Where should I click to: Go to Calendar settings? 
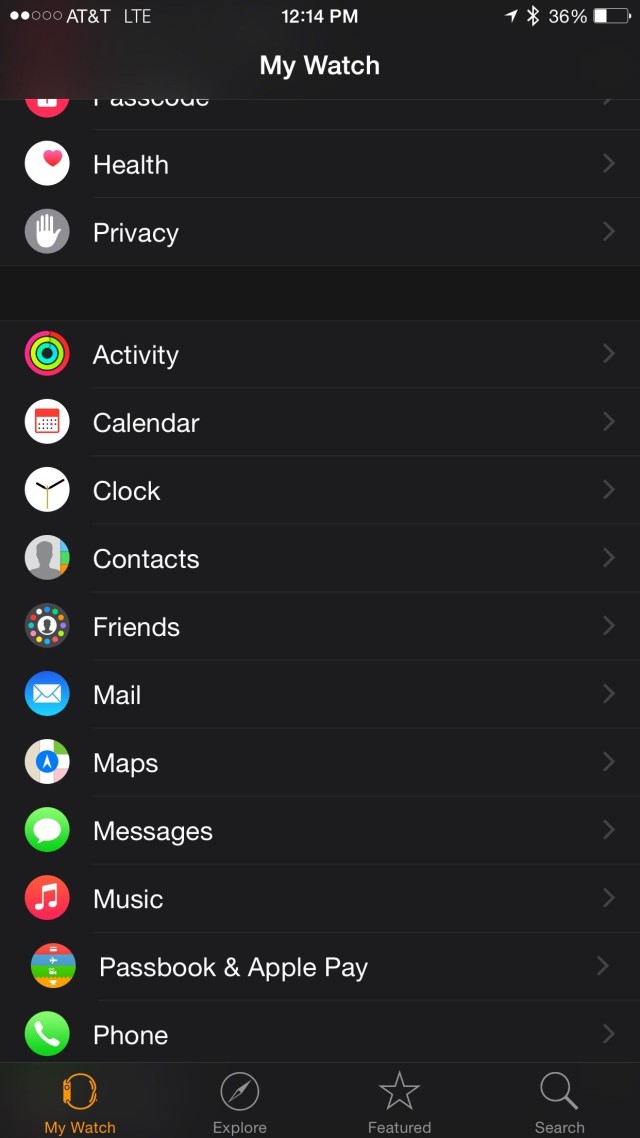tap(320, 422)
